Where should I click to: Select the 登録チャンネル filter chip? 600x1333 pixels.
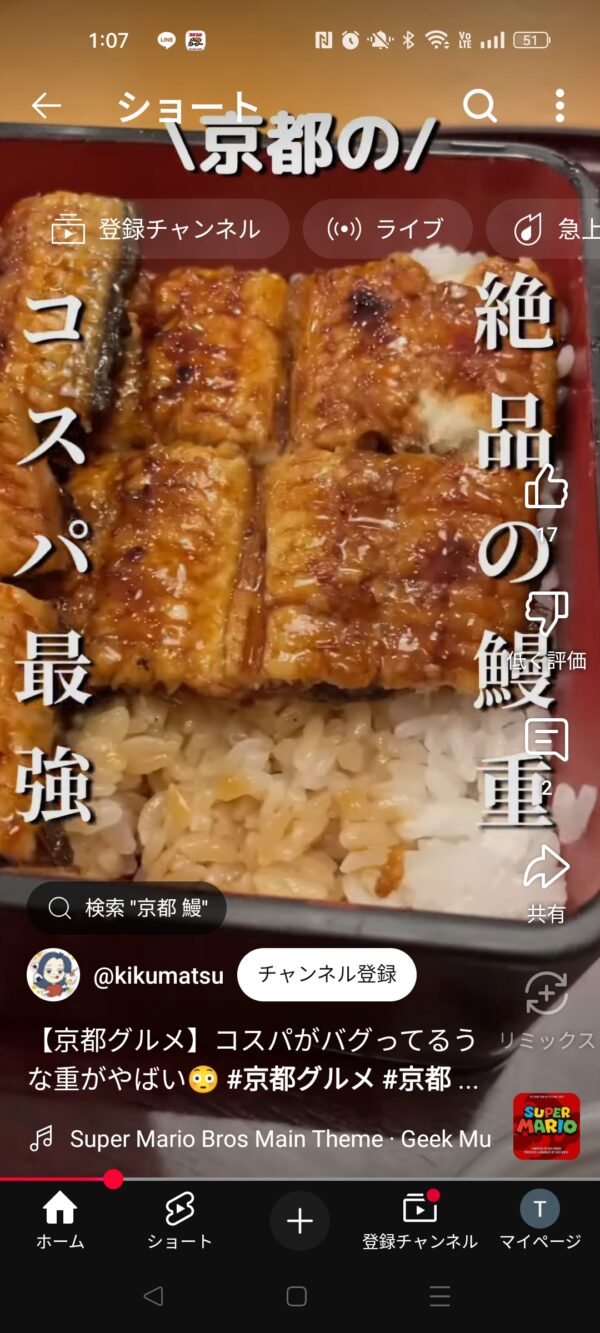pyautogui.click(x=157, y=229)
